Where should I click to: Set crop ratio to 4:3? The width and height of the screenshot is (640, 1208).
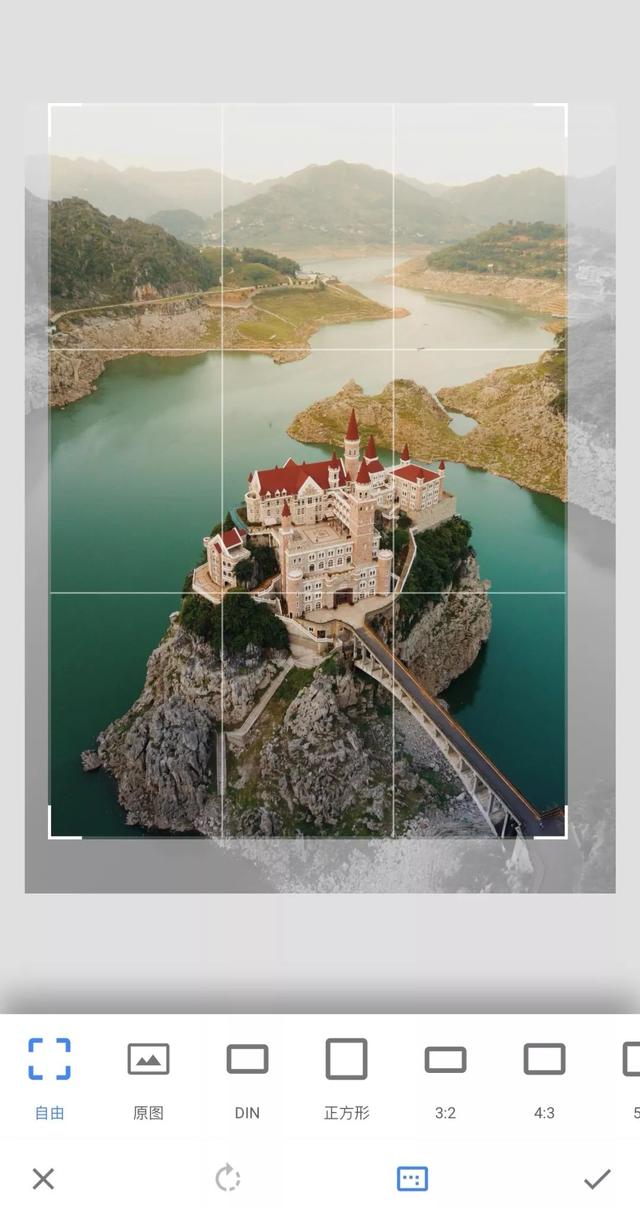click(x=544, y=1076)
